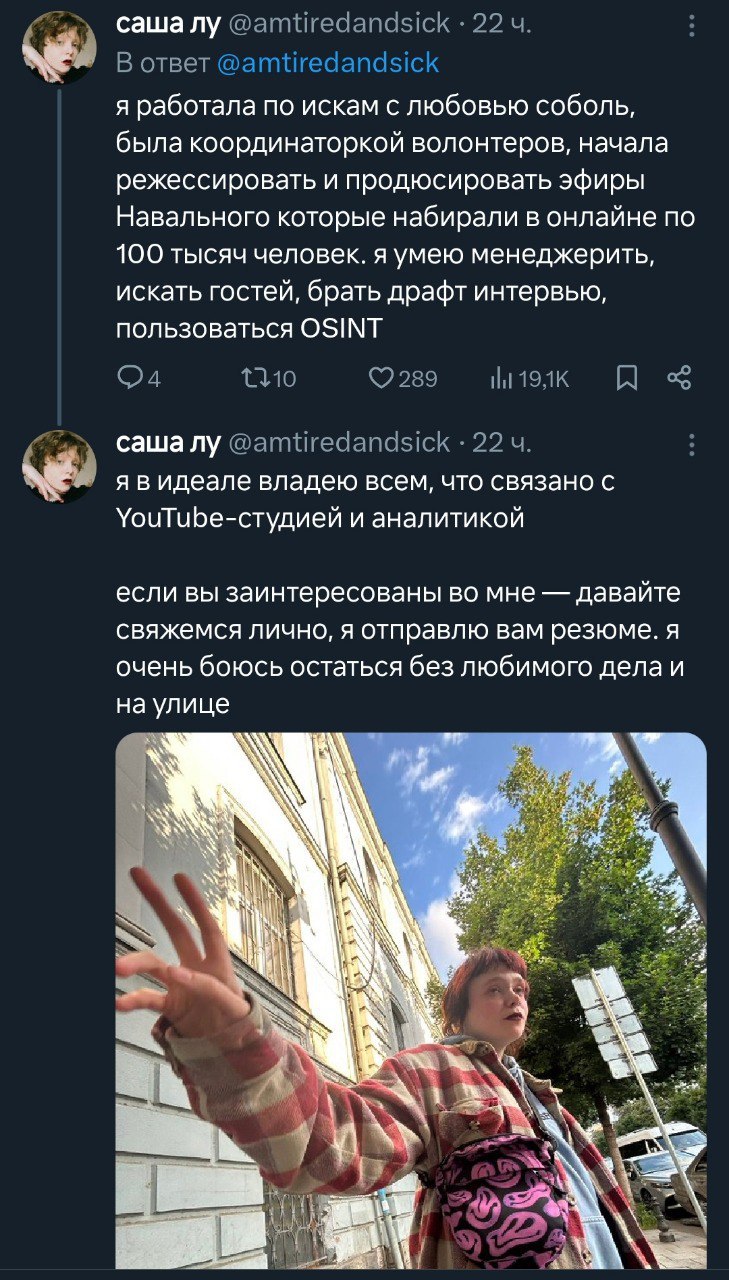Screen dimensions: 729x1280
Task: Open profile avatar on the first tweet
Action: (60, 47)
